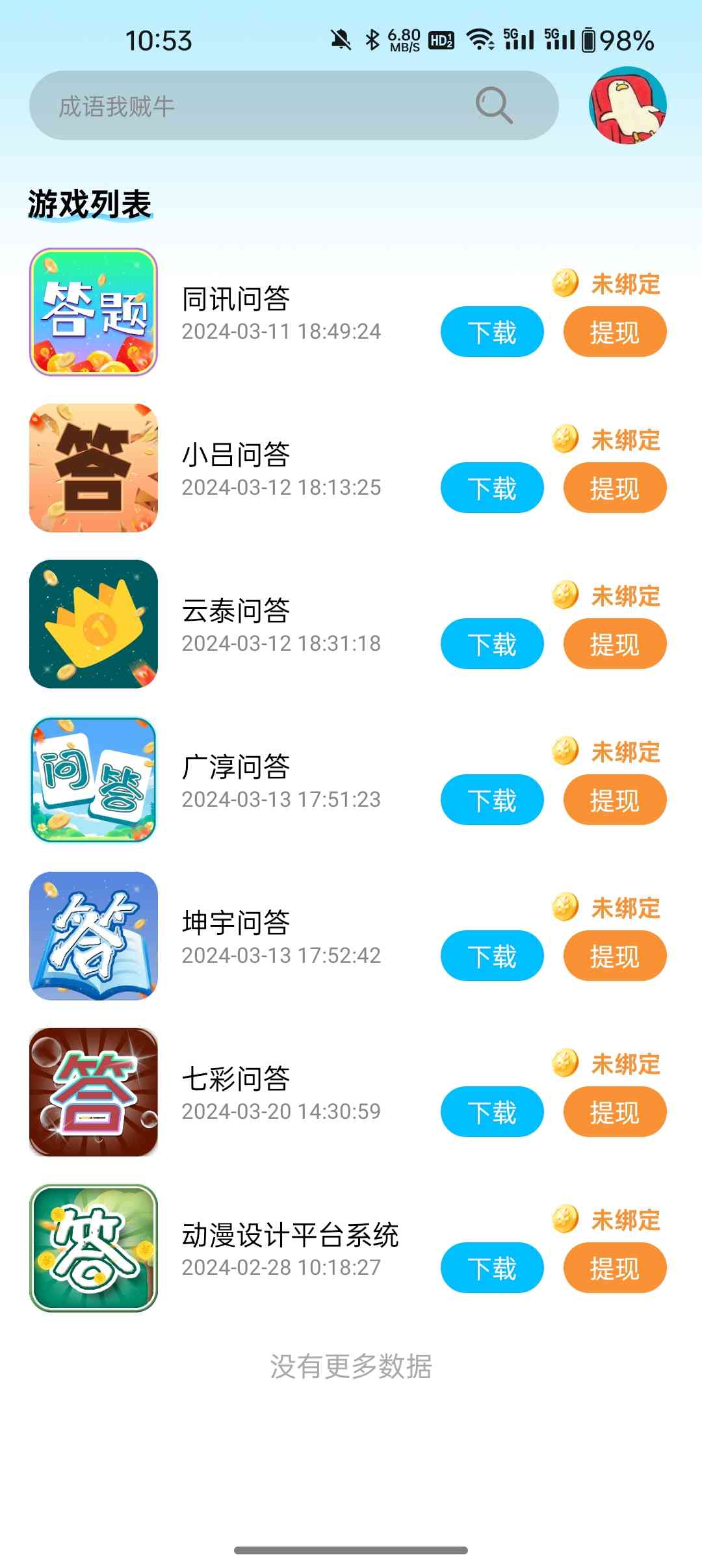Download 广淳问答 game
Image resolution: width=702 pixels, height=1568 pixels.
[x=492, y=800]
